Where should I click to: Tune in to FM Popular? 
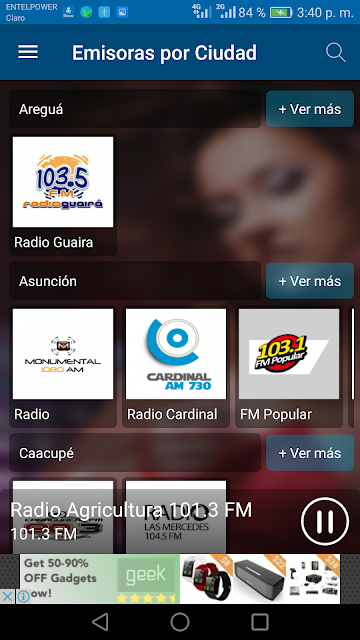tap(289, 367)
